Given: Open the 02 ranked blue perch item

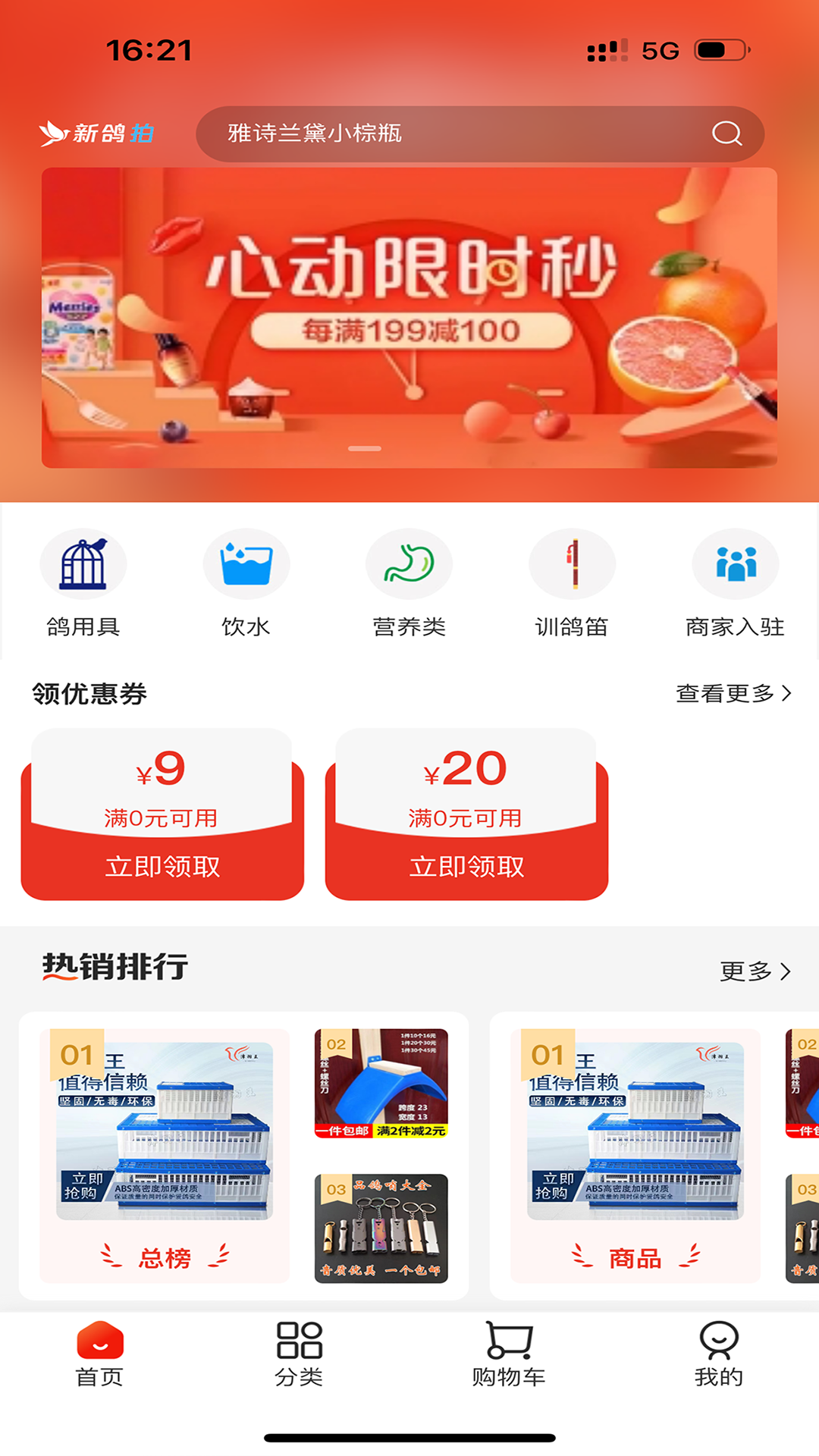Looking at the screenshot, I should [381, 1083].
